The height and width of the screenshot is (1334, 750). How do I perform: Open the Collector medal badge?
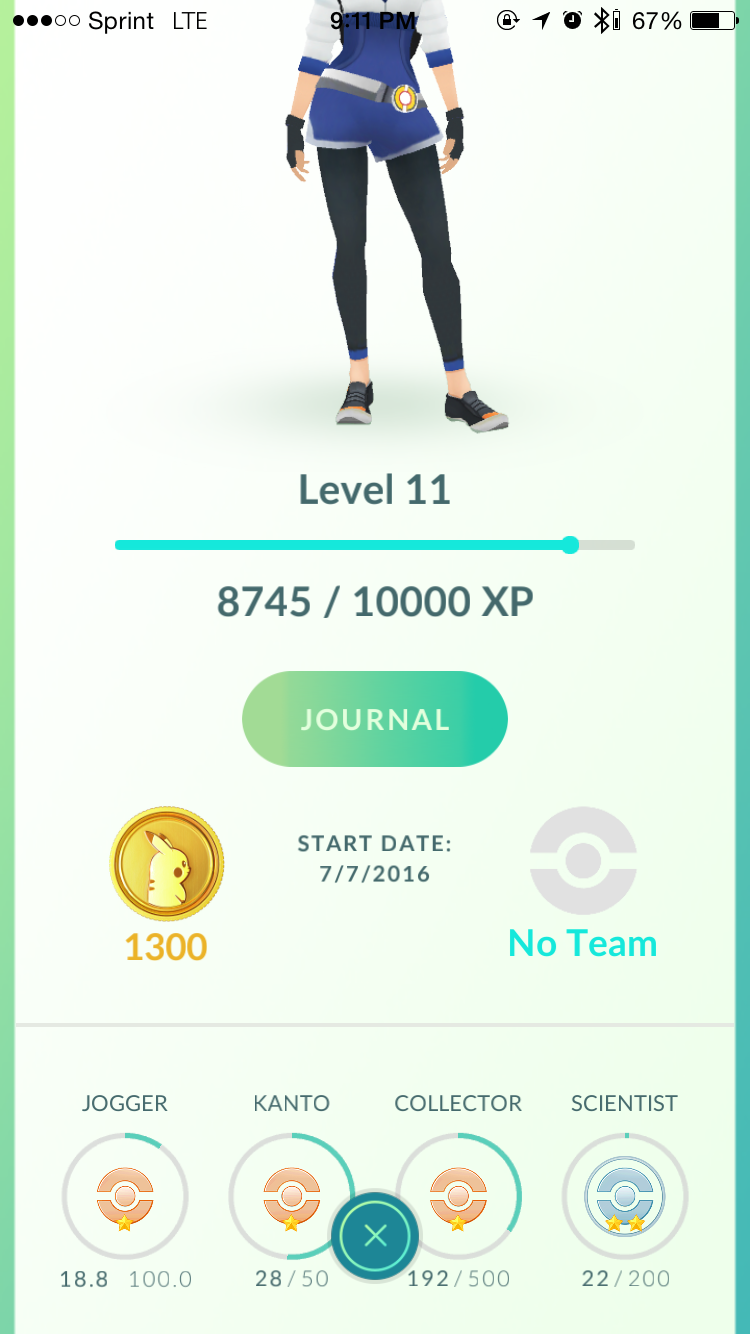click(458, 1195)
